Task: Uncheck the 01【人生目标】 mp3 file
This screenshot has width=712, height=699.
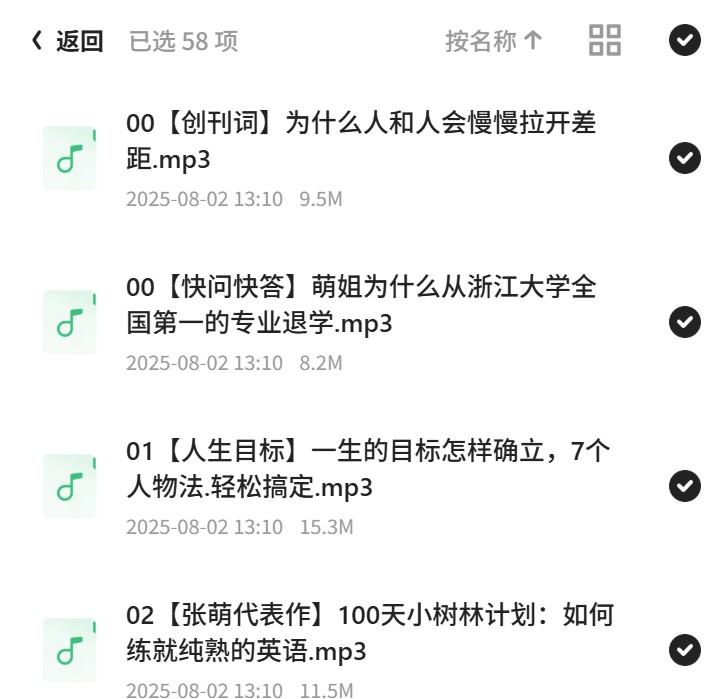Action: pyautogui.click(x=684, y=486)
